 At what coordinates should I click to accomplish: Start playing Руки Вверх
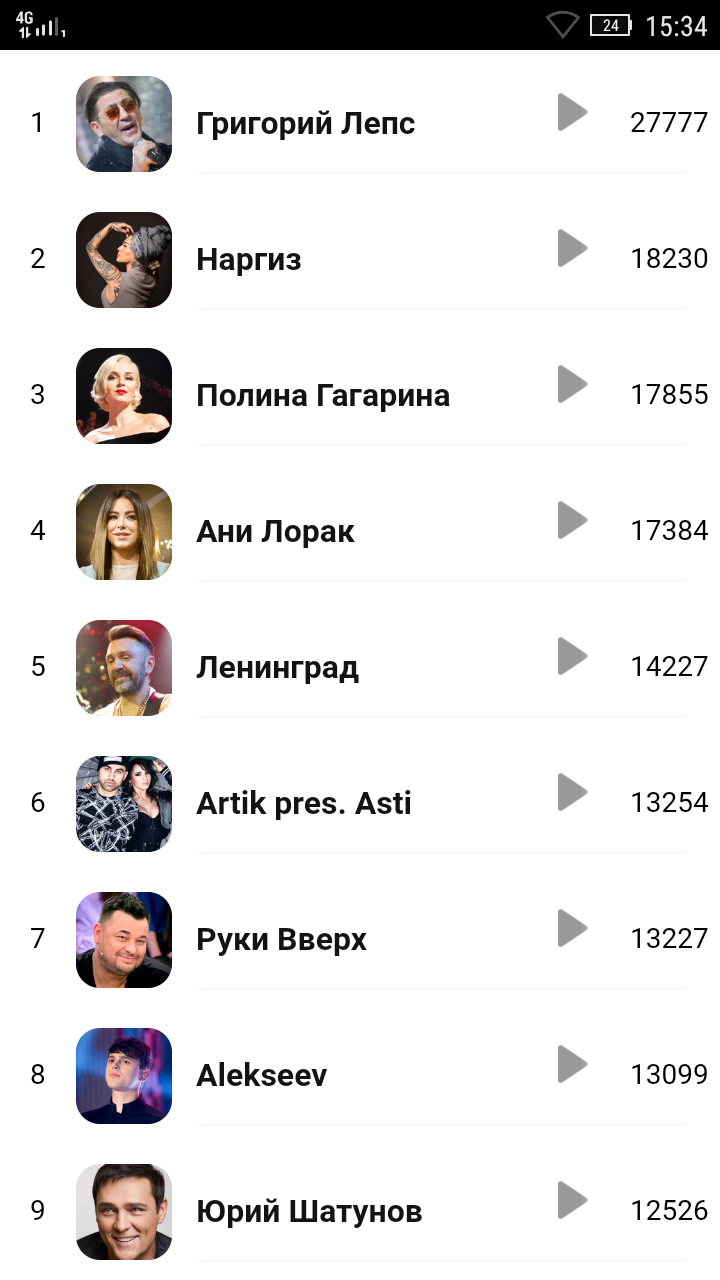coord(572,928)
